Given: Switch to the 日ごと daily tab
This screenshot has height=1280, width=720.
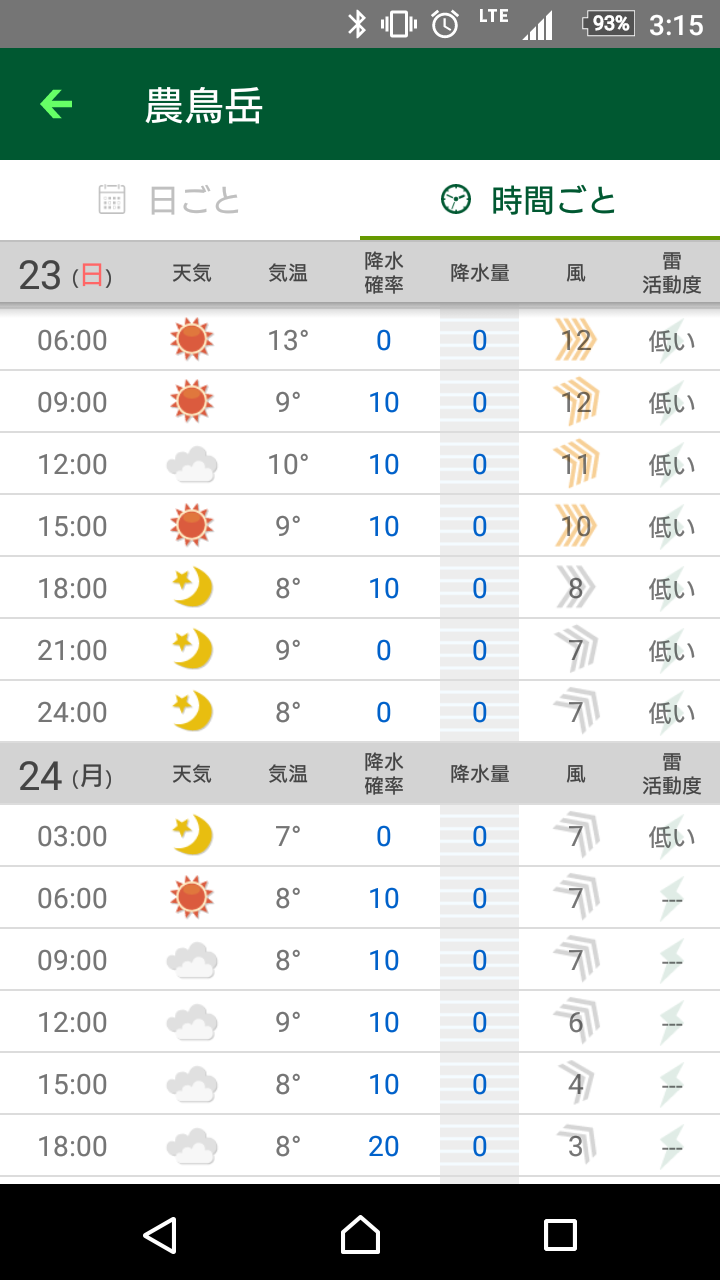Looking at the screenshot, I should pyautogui.click(x=180, y=200).
